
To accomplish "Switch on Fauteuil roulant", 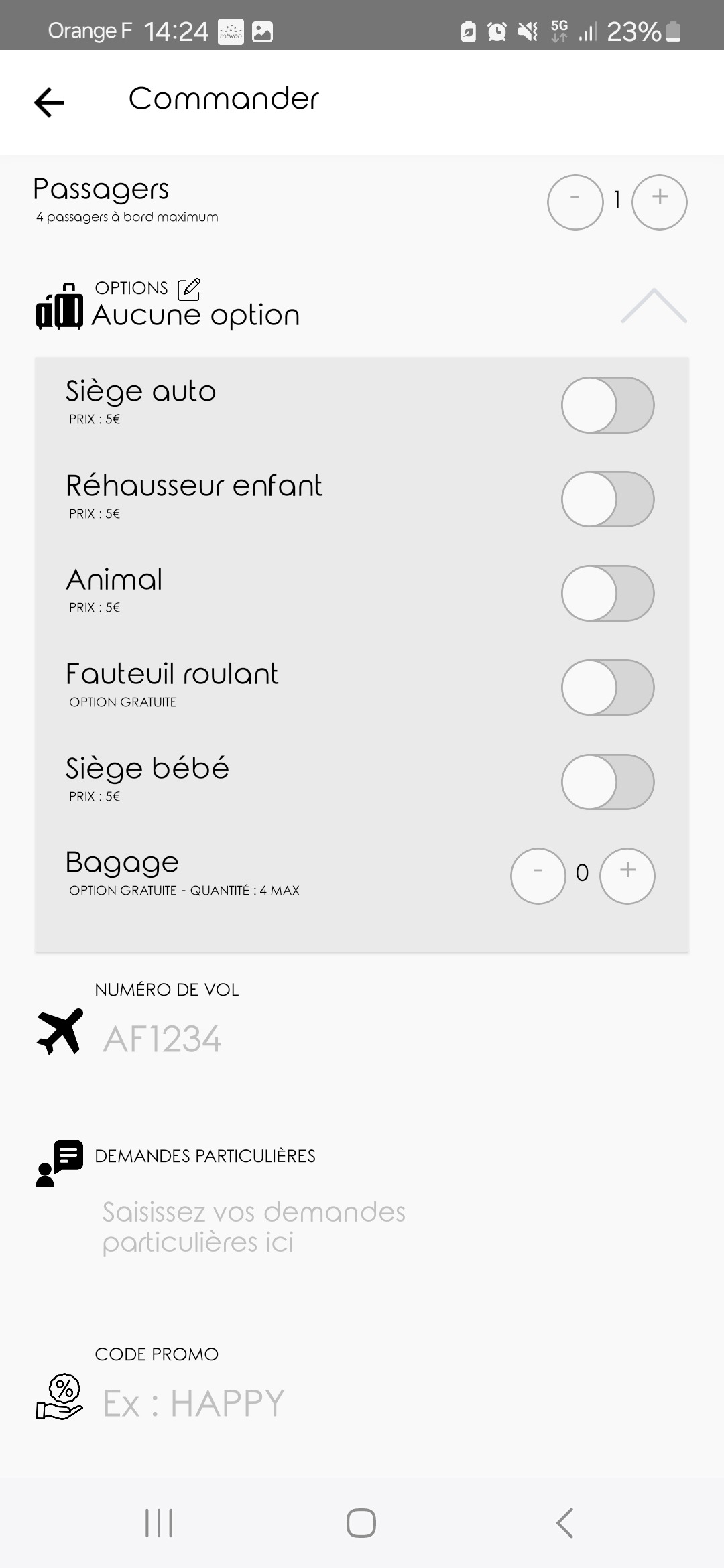I will click(607, 688).
